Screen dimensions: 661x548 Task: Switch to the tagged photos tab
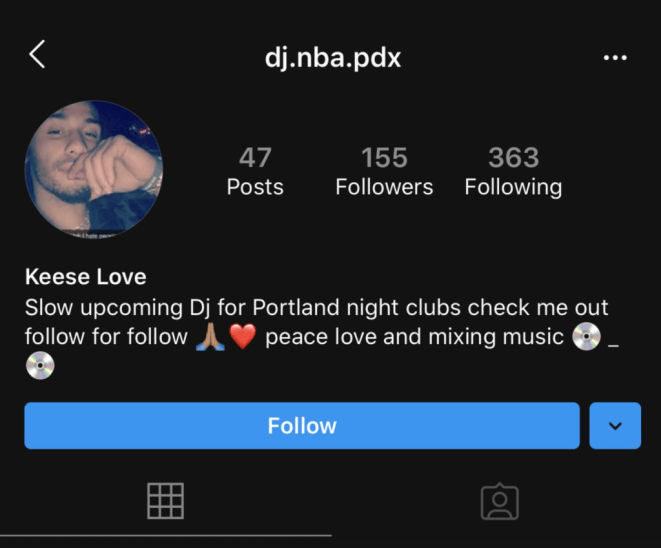(x=500, y=501)
